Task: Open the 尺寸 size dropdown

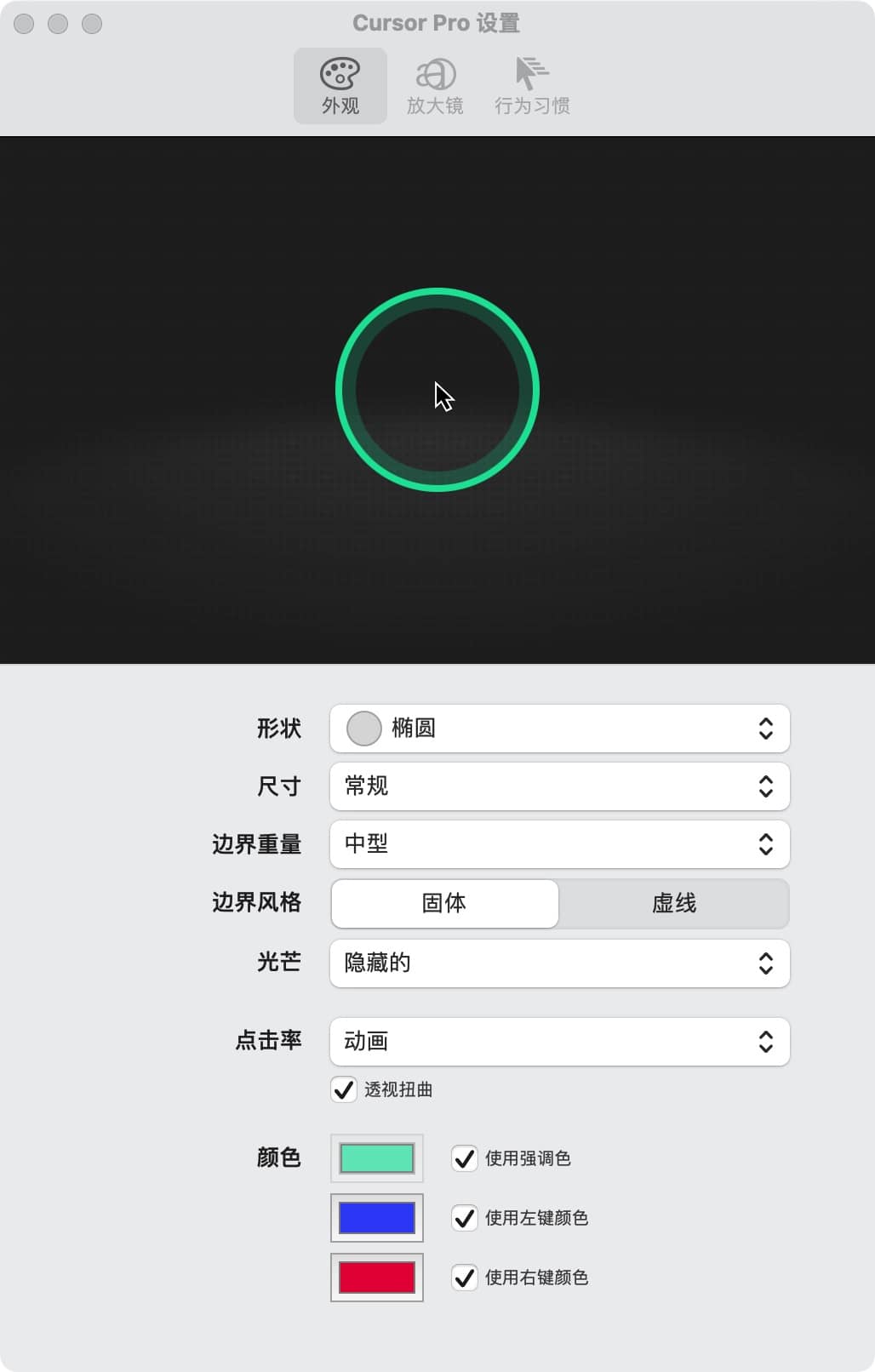Action: coord(559,786)
